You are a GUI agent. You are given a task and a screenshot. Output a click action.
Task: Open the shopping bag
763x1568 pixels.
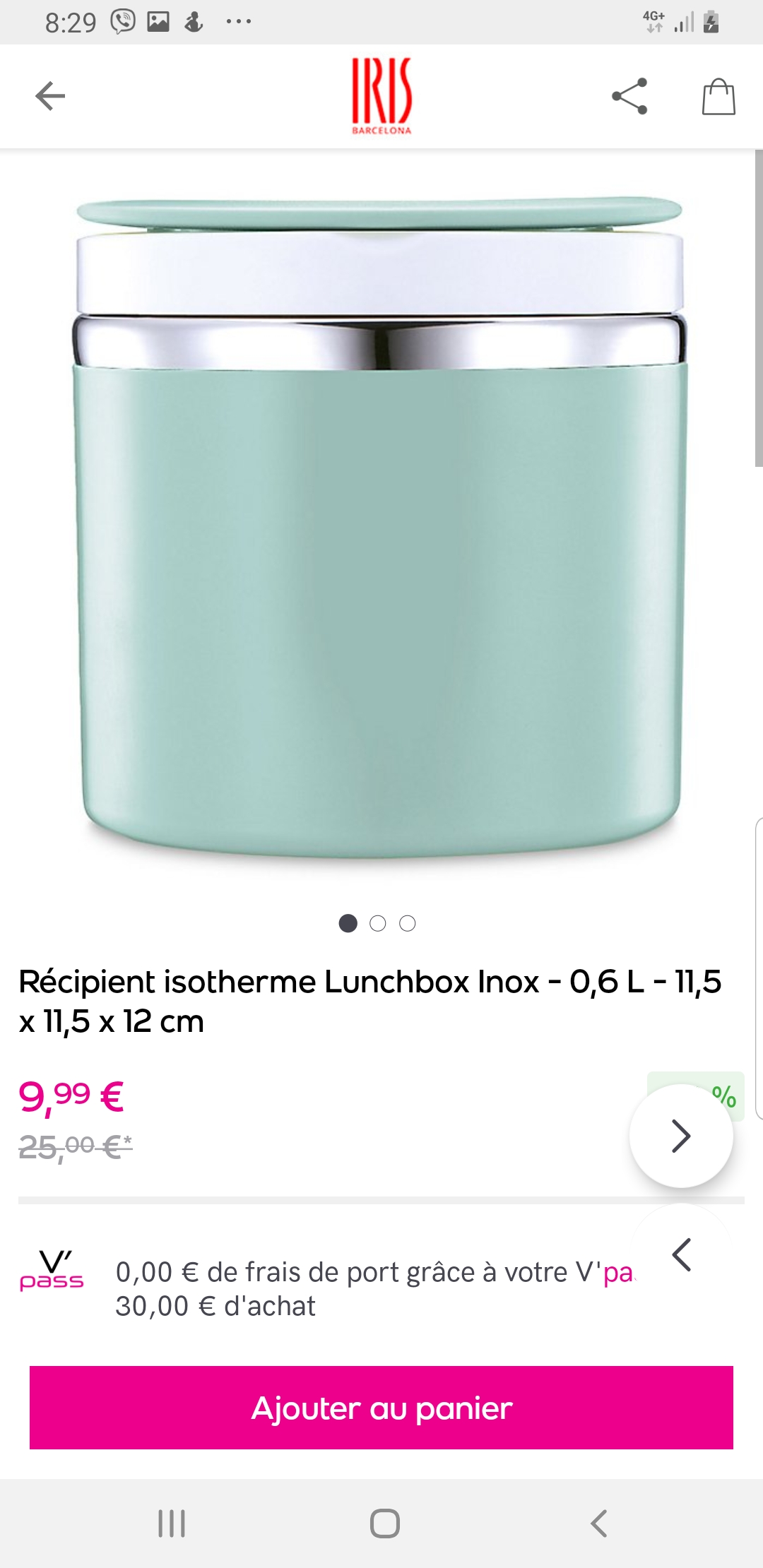(x=718, y=96)
